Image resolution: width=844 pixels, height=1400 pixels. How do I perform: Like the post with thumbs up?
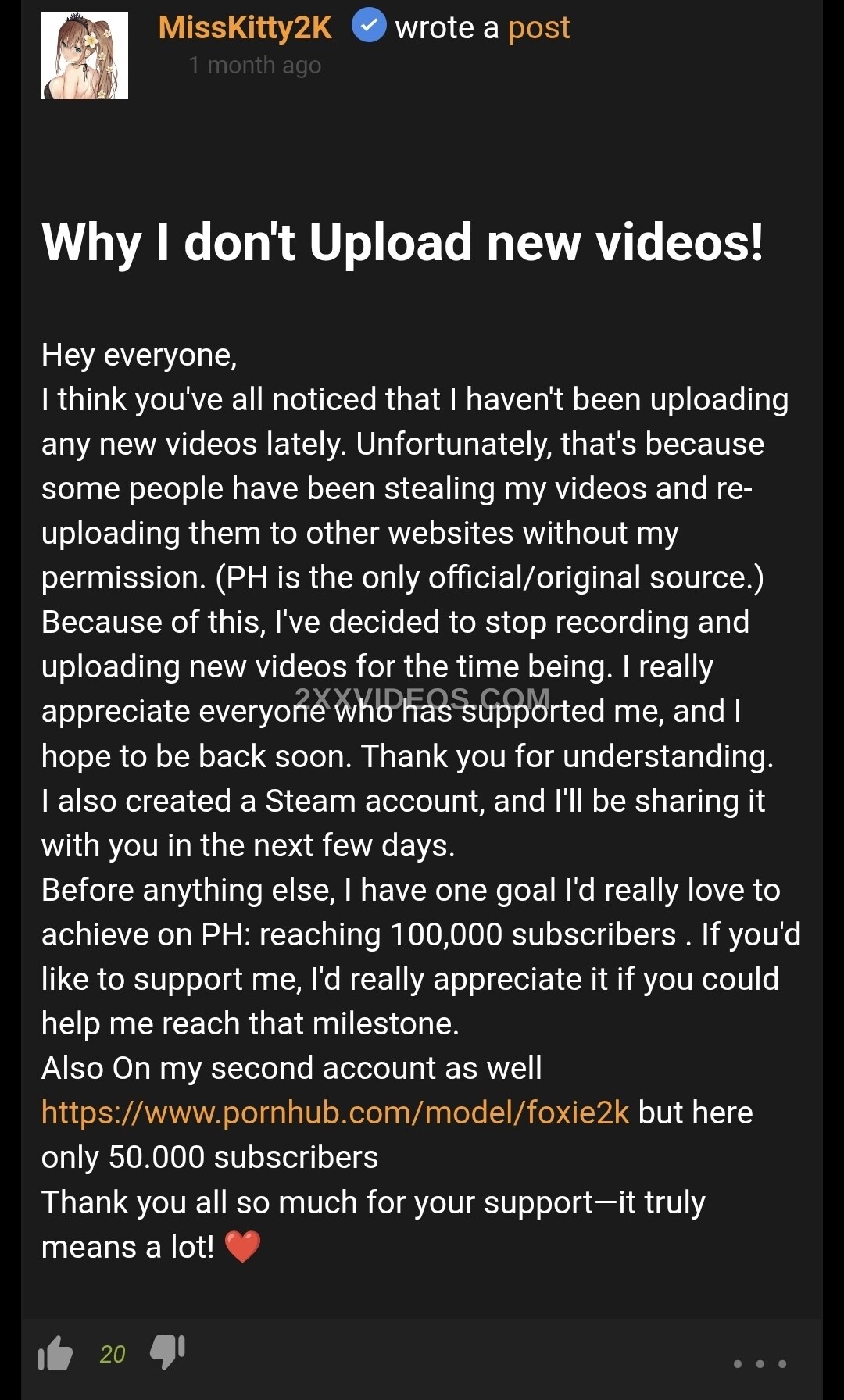pos(55,1353)
